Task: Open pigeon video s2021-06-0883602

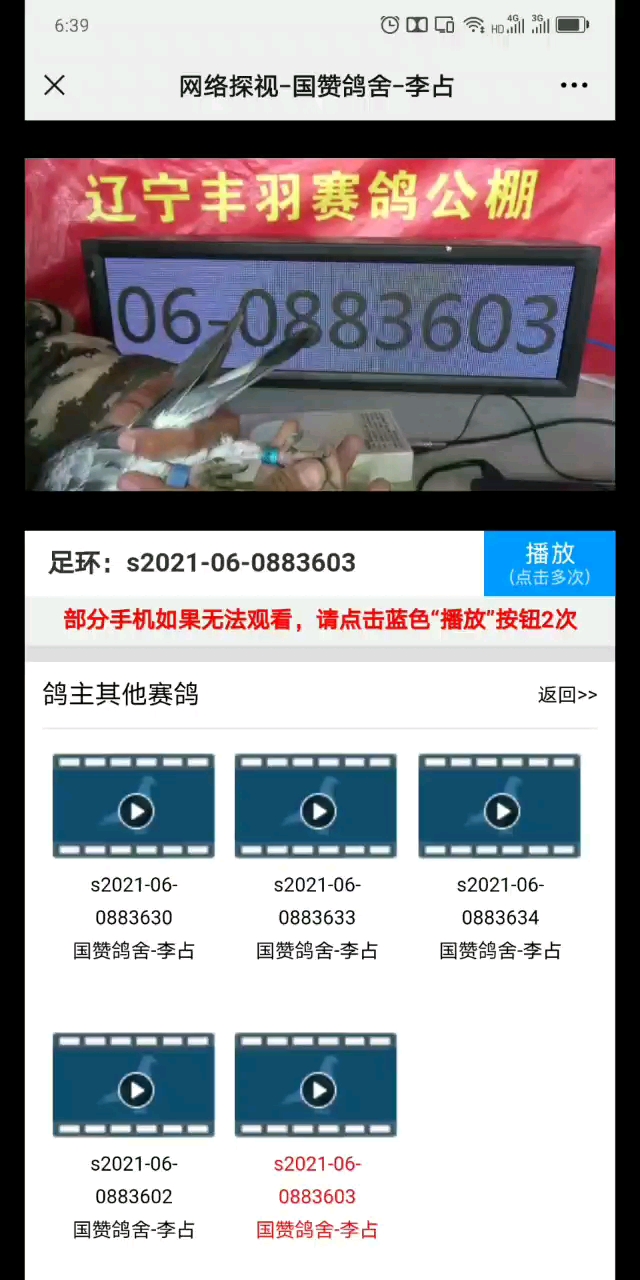Action: (x=134, y=1085)
